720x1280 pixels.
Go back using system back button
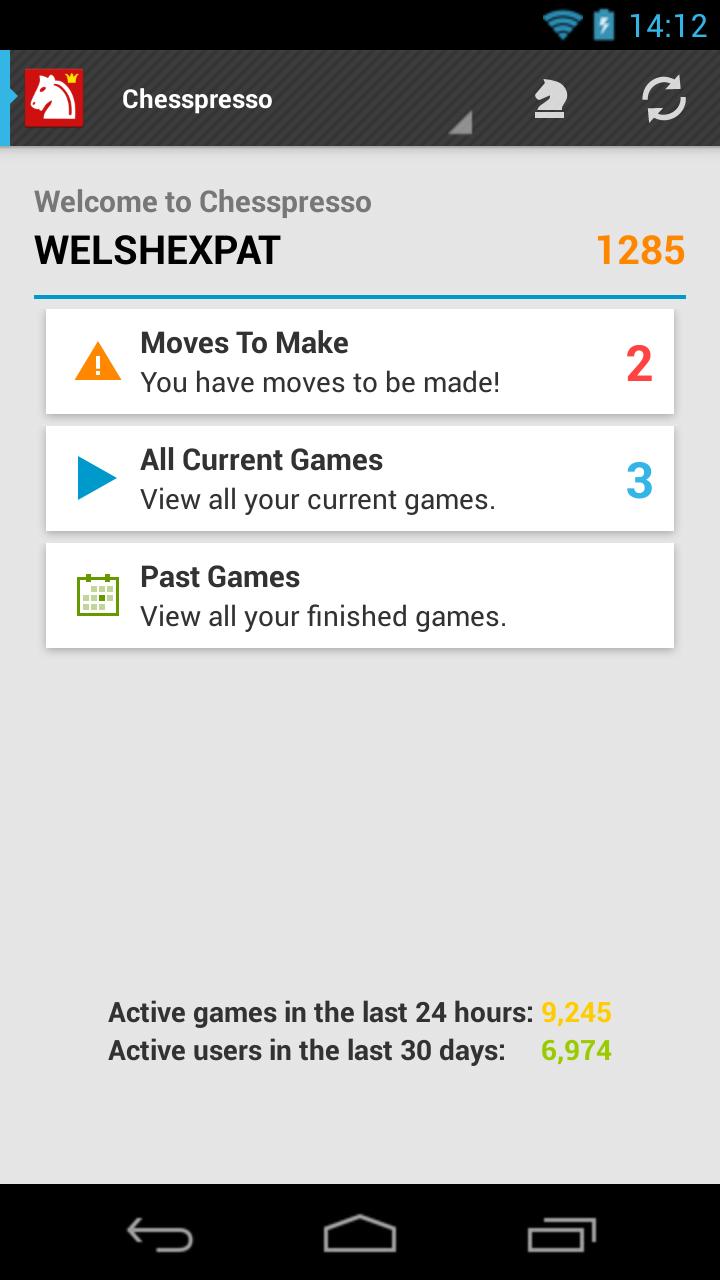160,1233
